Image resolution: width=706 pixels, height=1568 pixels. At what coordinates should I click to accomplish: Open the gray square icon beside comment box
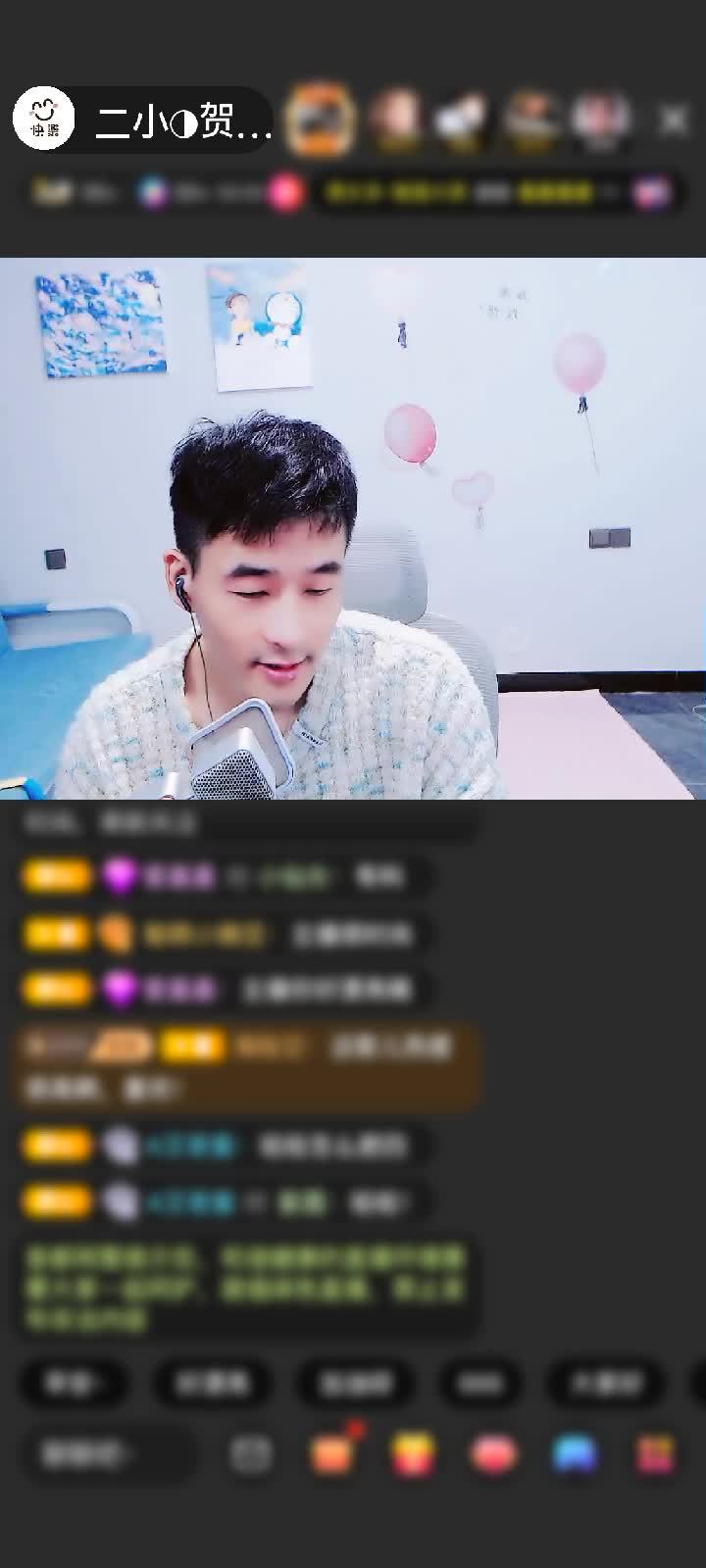[x=251, y=1454]
